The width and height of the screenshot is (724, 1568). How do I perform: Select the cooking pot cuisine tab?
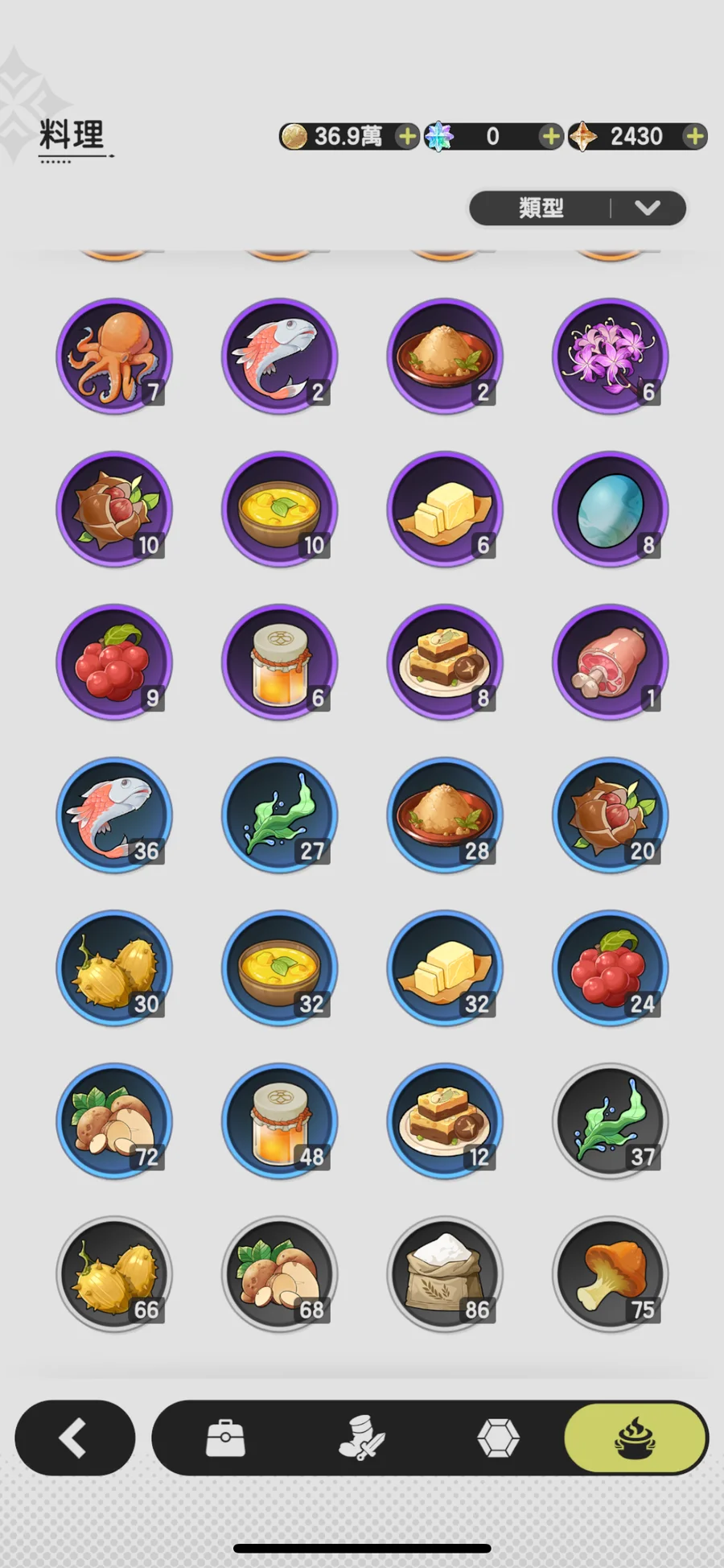636,1438
